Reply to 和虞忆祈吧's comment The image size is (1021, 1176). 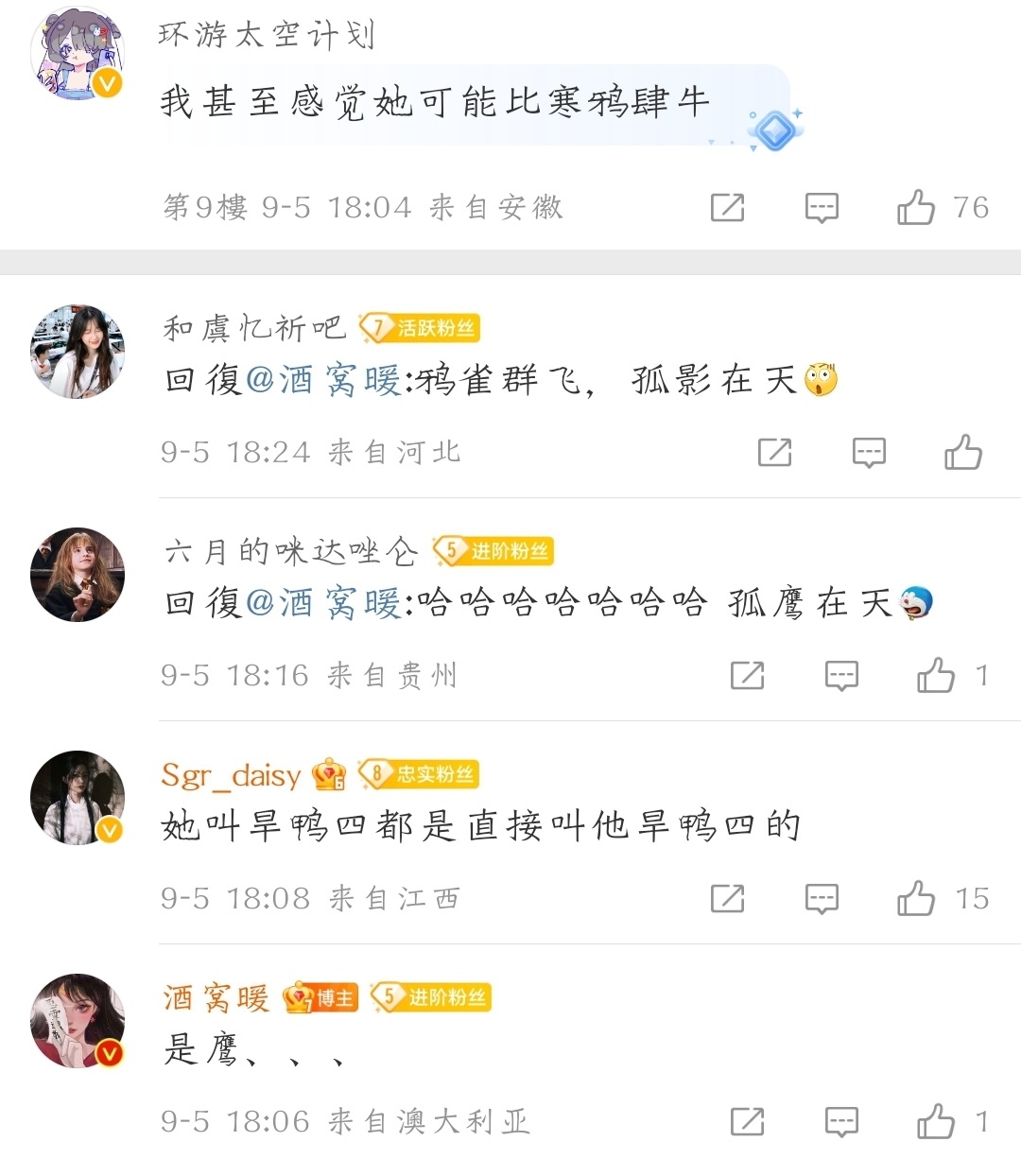pos(869,453)
